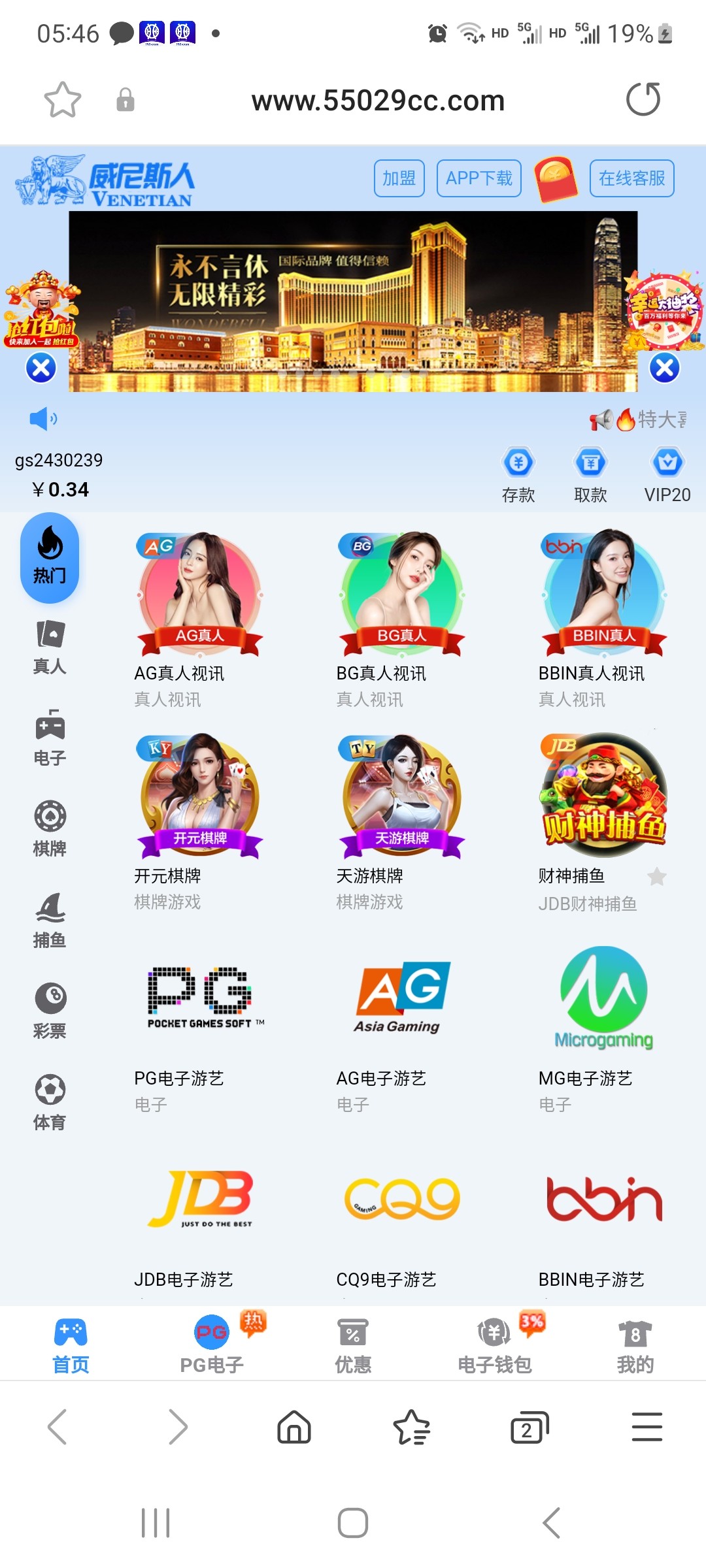Open 在线客服 customer service
706x1568 pixels.
tap(631, 179)
